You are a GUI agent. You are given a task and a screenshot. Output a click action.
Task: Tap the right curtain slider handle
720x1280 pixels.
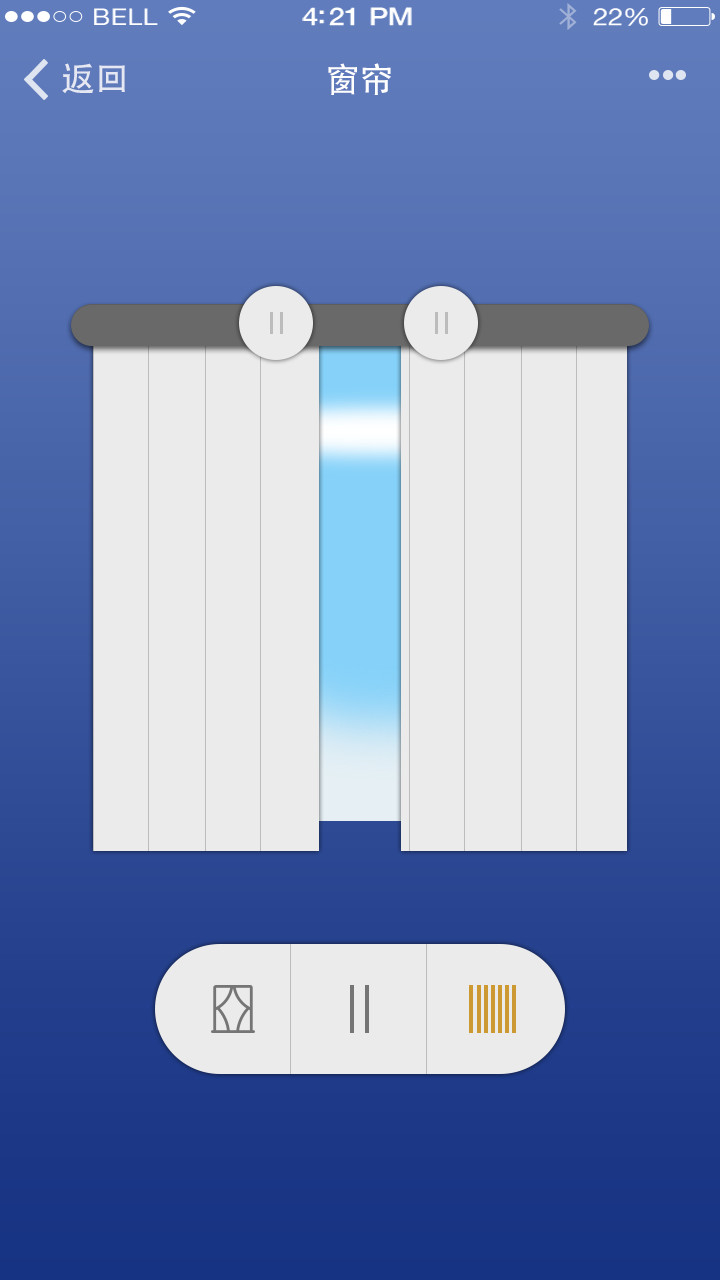[x=441, y=323]
